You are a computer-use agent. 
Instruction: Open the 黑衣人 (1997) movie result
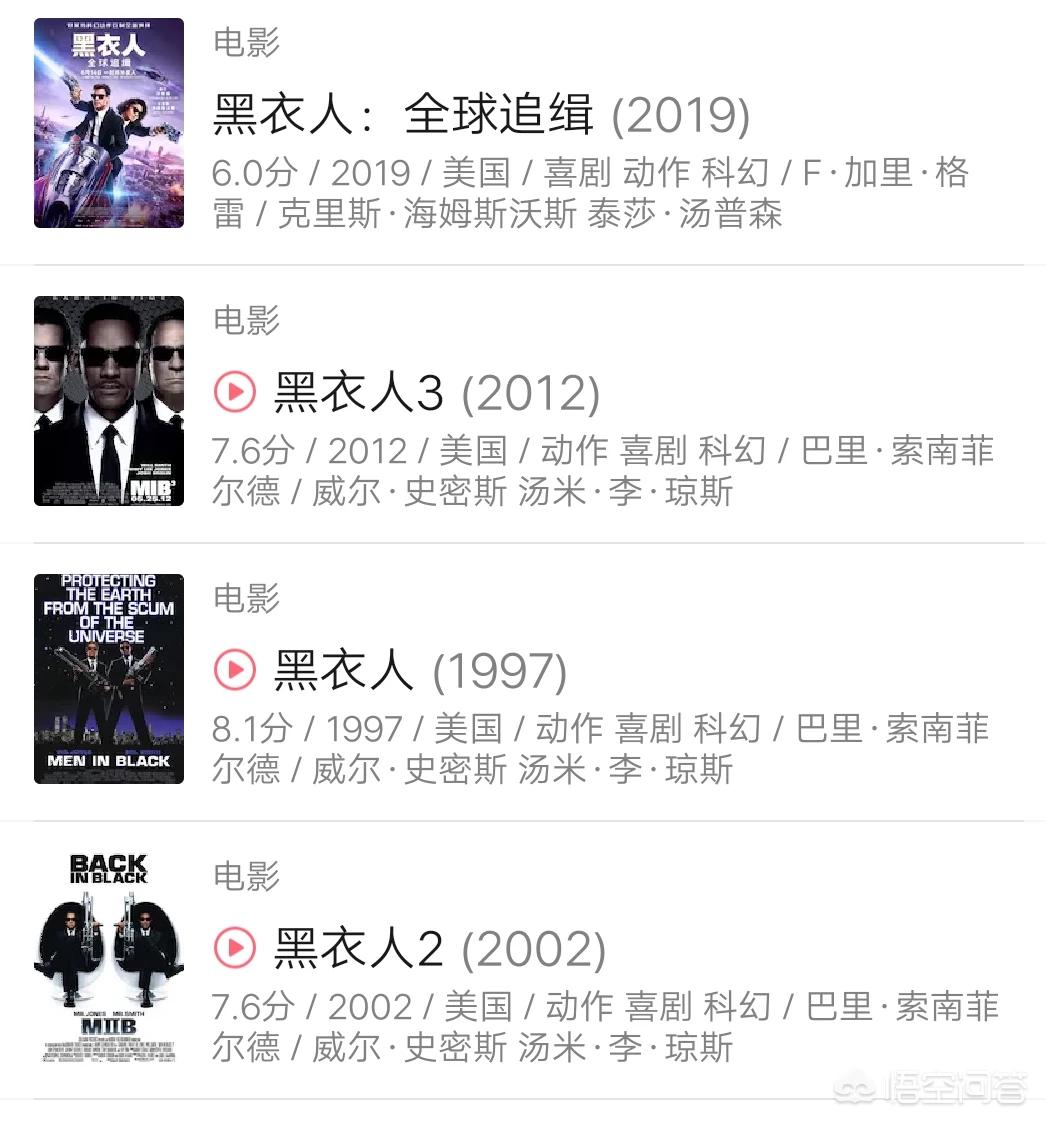coord(420,671)
